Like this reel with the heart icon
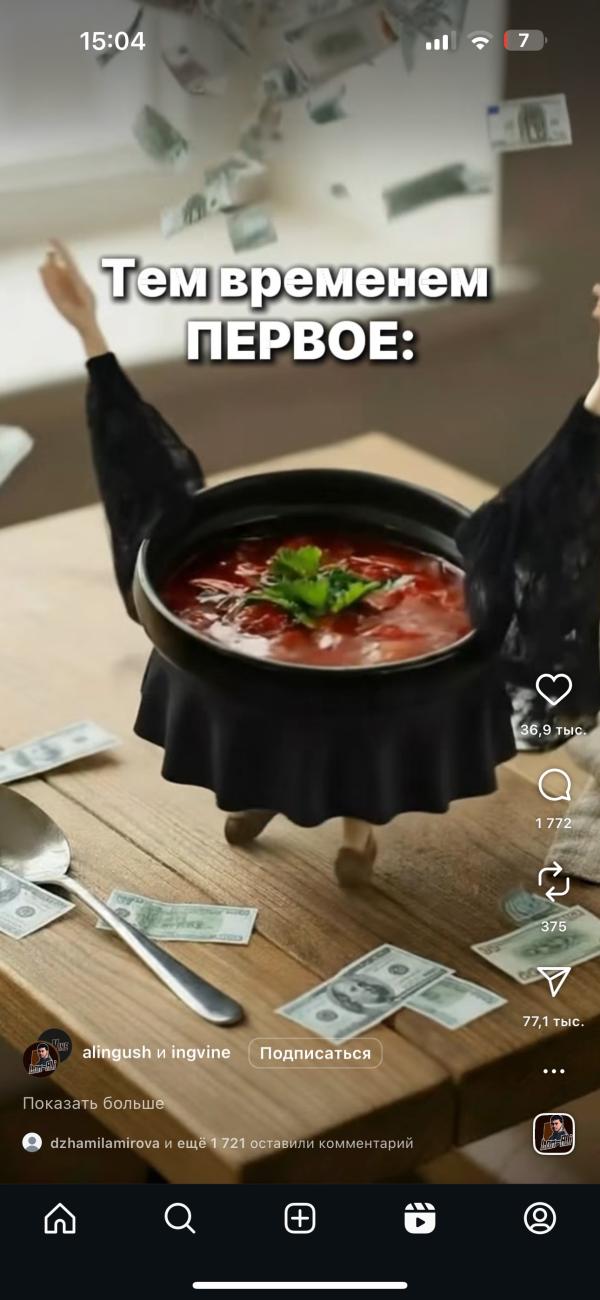600x1300 pixels. pos(553,689)
